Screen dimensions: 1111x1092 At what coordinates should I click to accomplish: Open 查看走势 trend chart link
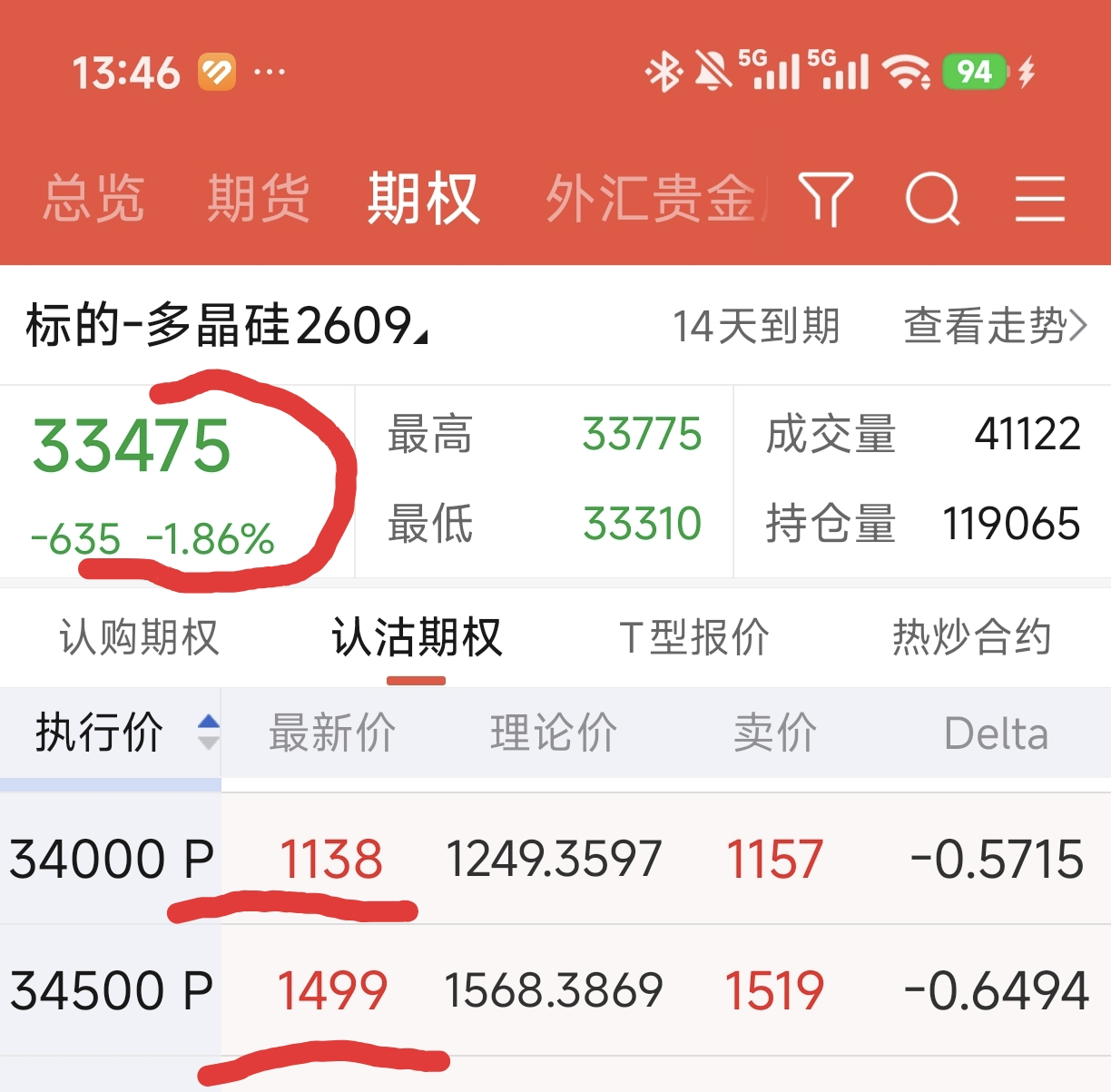tap(995, 325)
